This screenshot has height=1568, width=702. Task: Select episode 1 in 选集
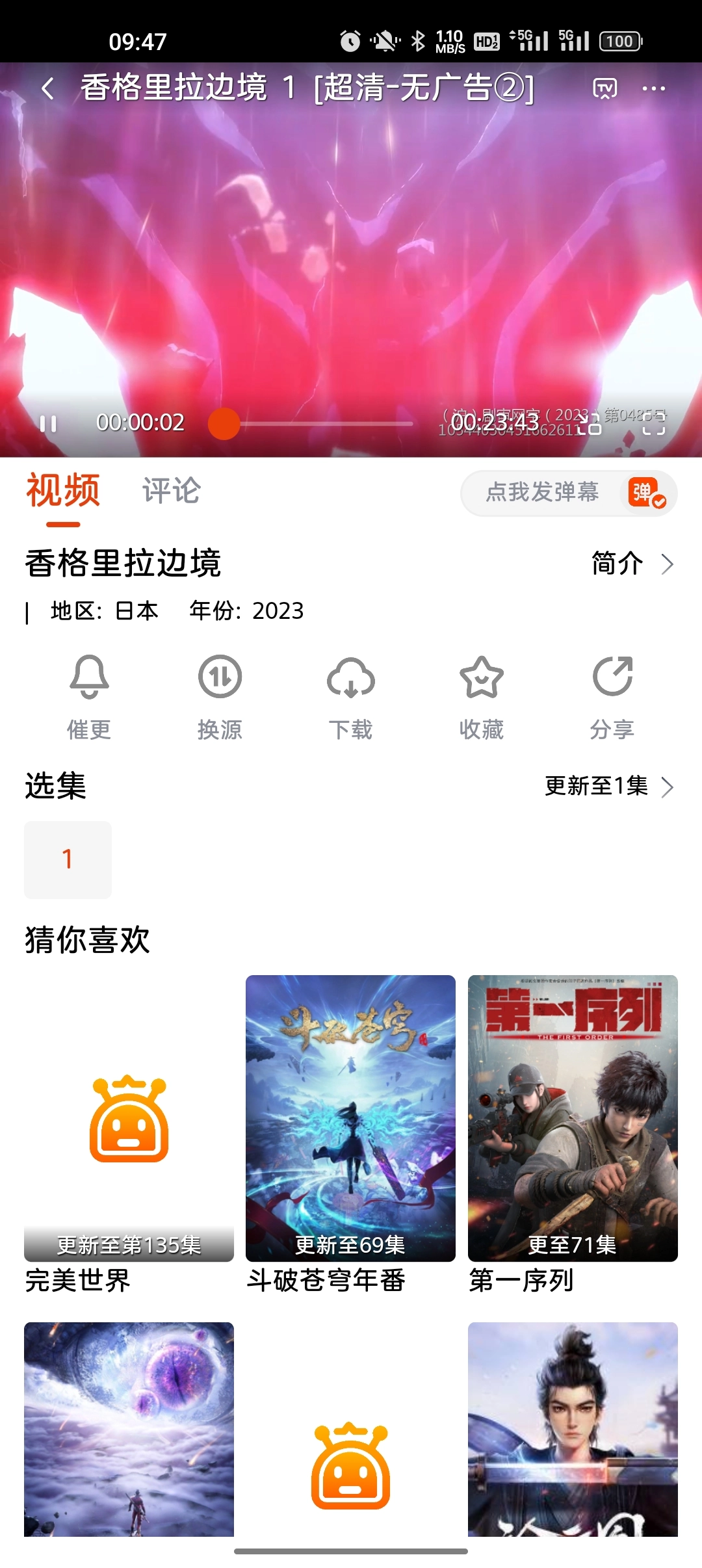[x=68, y=859]
